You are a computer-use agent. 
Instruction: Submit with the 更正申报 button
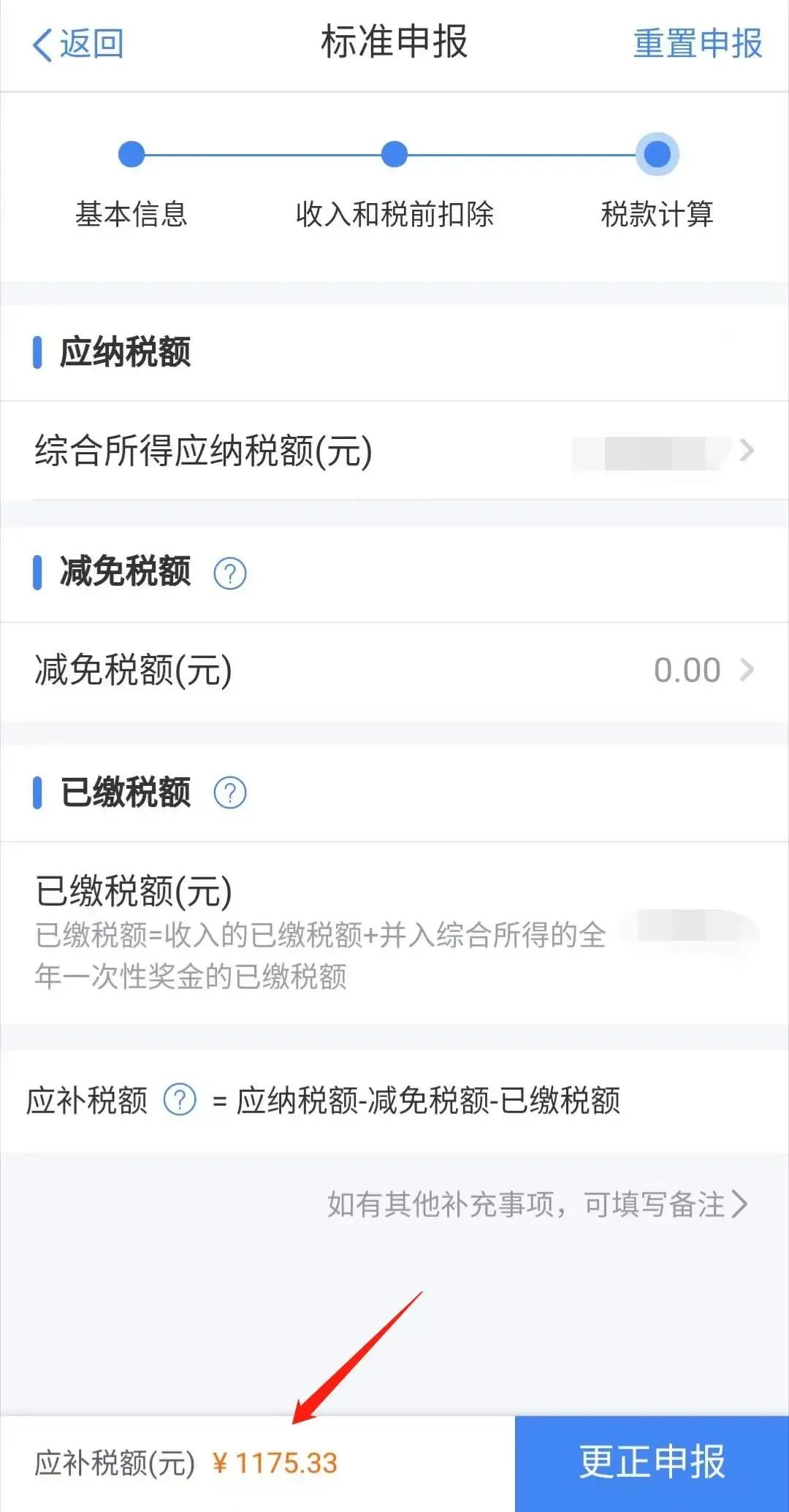coord(652,1463)
